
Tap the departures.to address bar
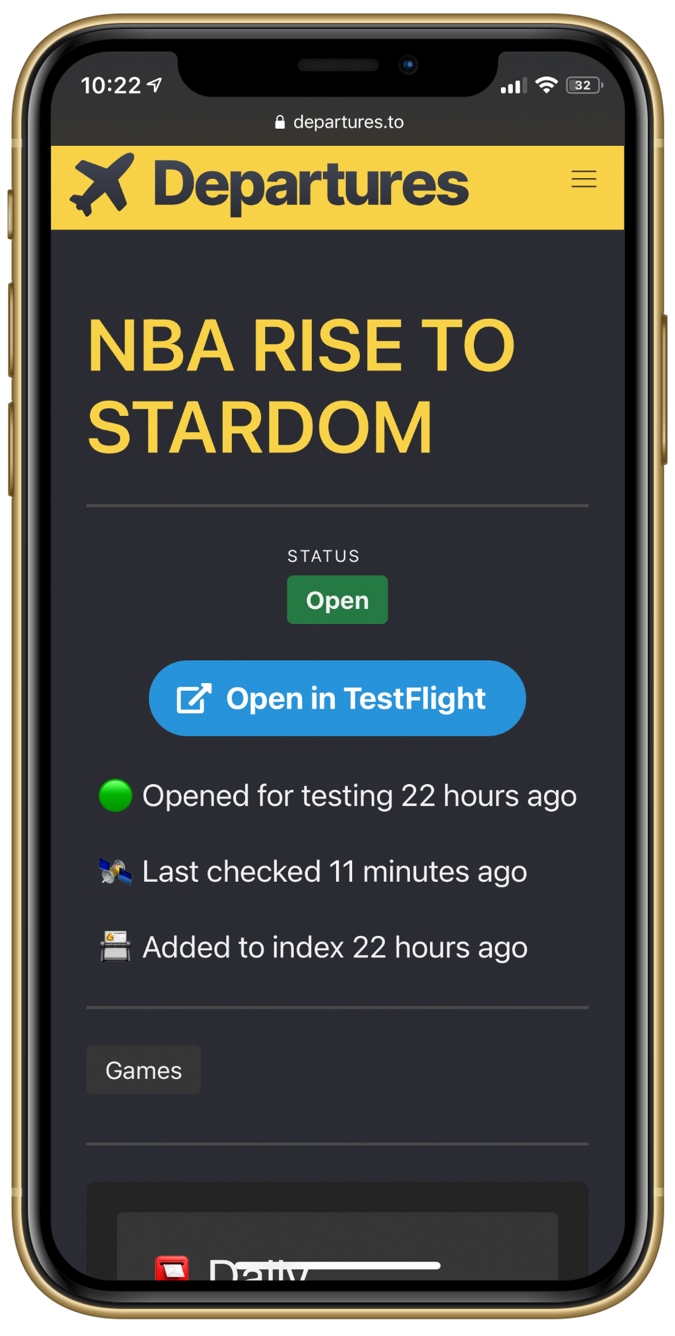[338, 122]
